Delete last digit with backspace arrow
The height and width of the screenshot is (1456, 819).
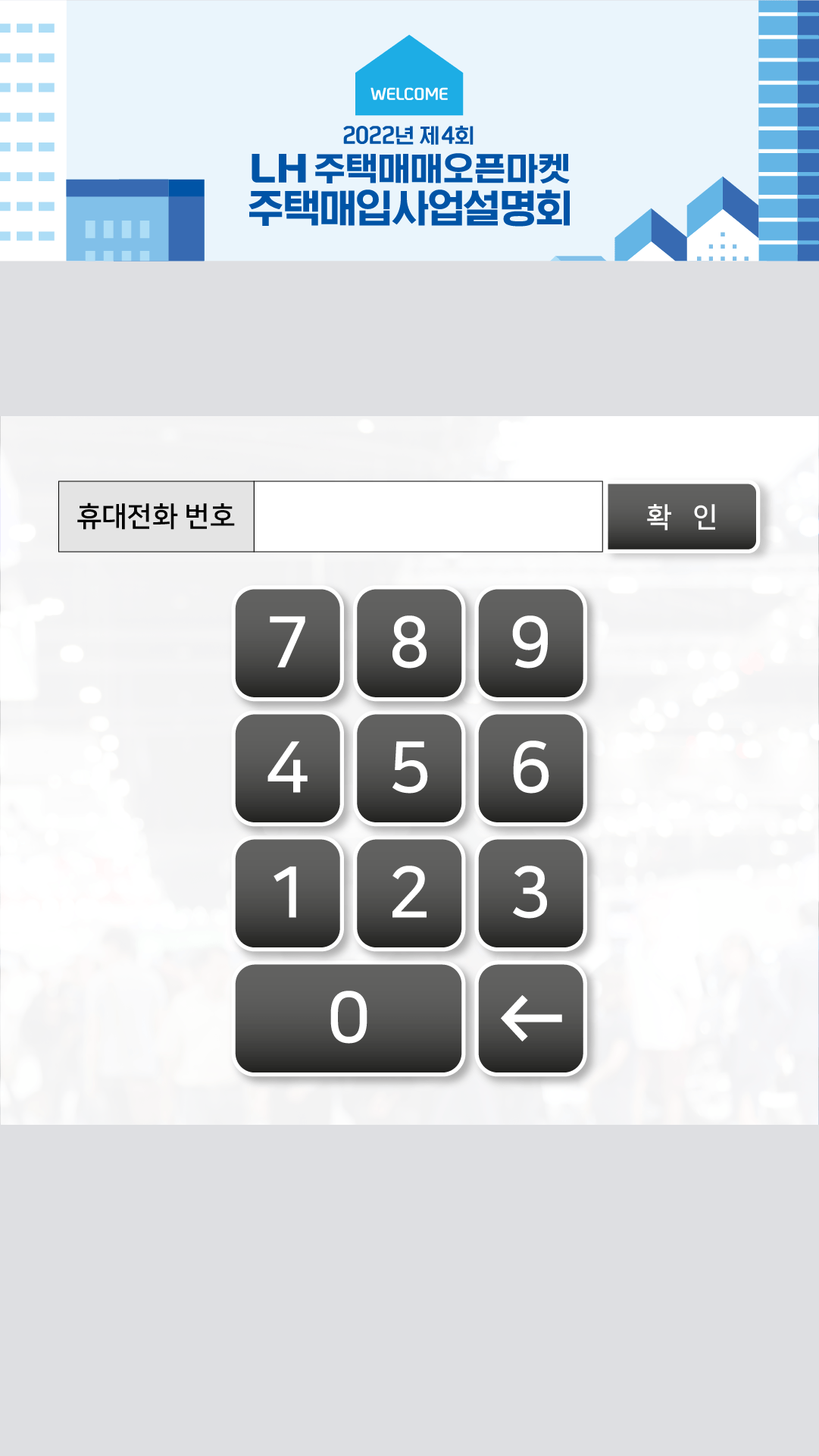point(530,1018)
